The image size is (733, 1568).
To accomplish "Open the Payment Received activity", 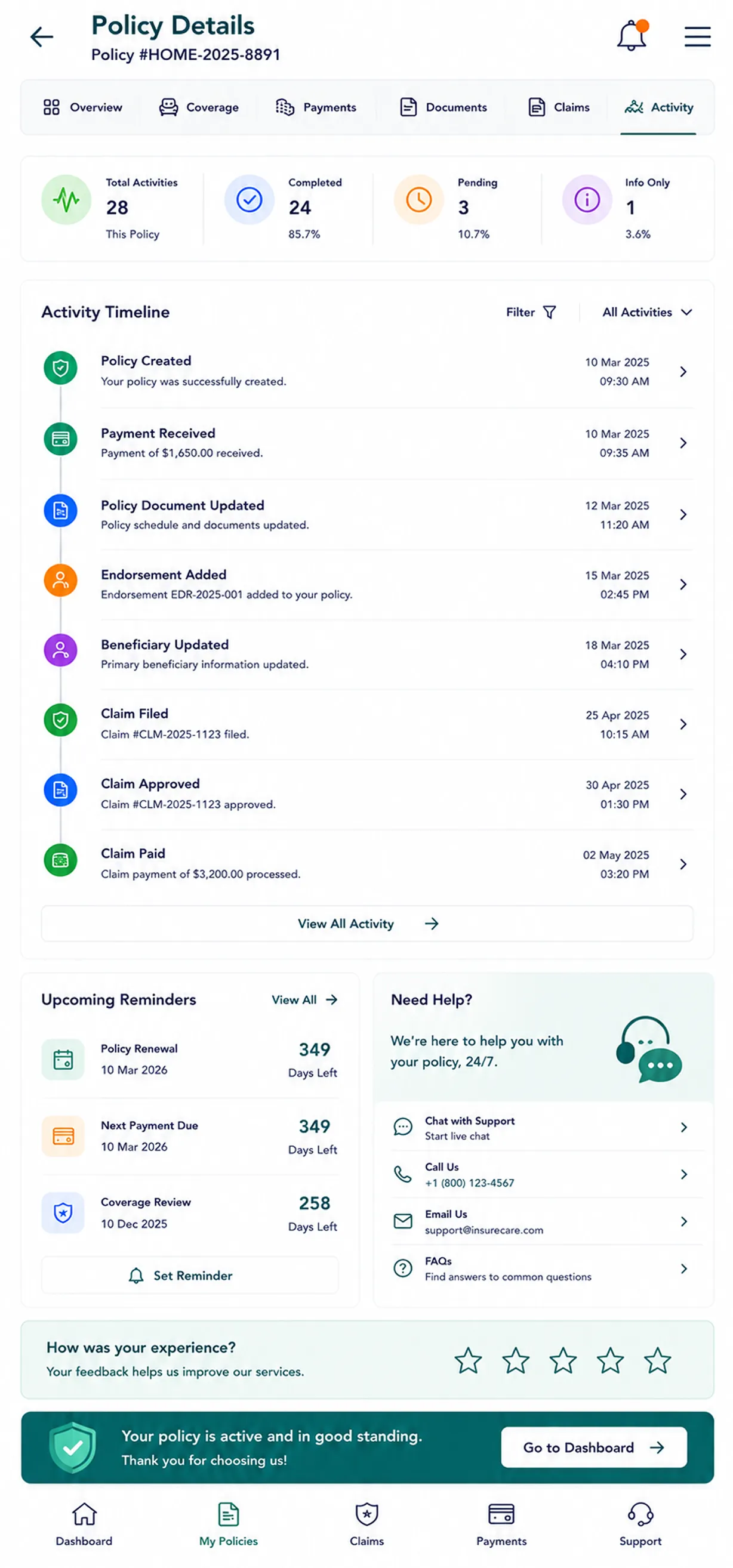I will [368, 443].
